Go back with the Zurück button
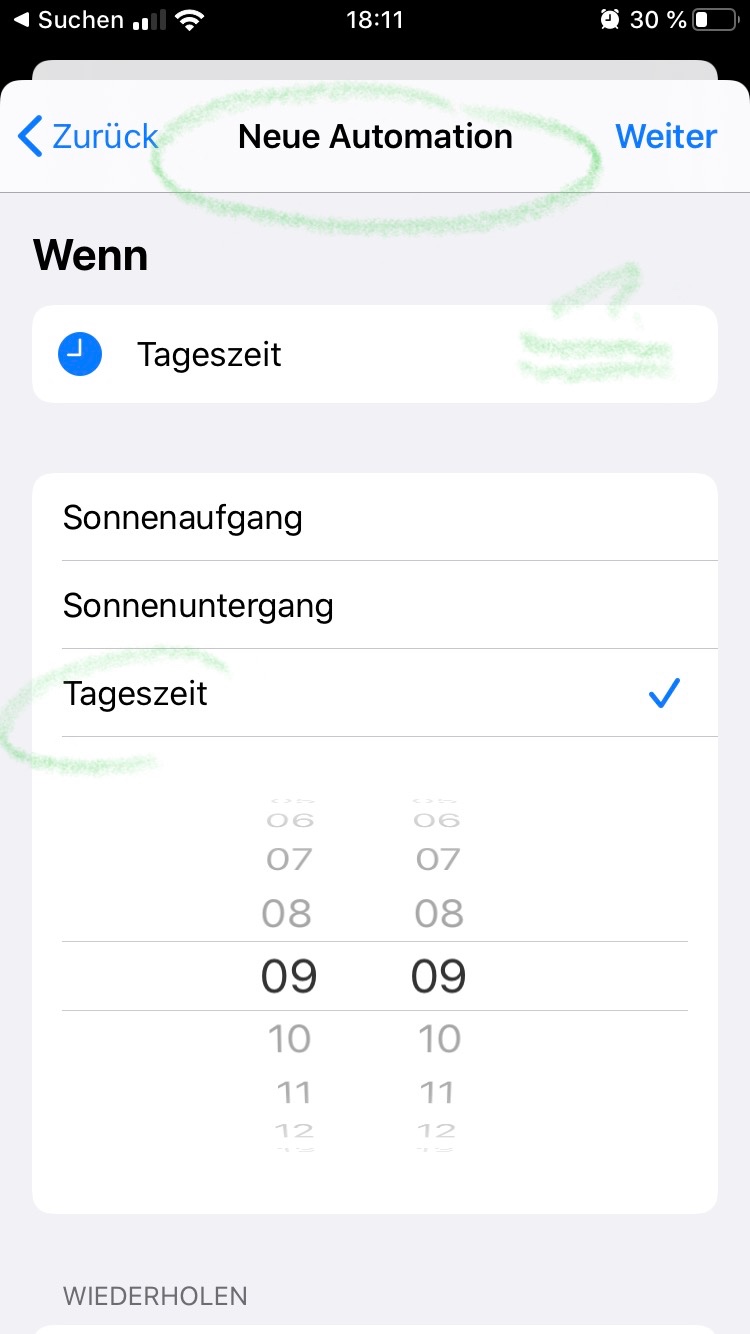 click(x=88, y=136)
